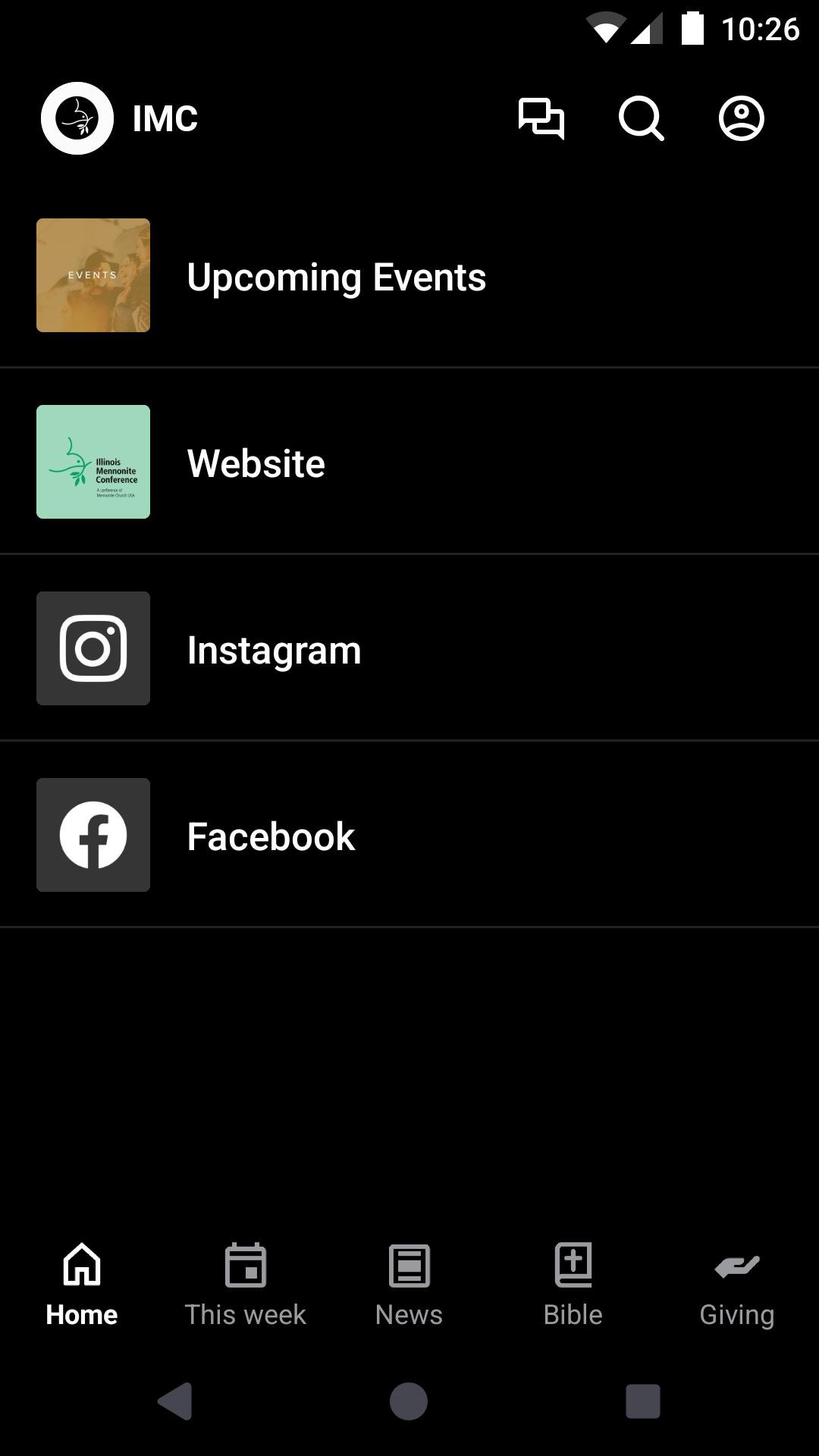
Task: Open search in the top bar
Action: point(641,119)
